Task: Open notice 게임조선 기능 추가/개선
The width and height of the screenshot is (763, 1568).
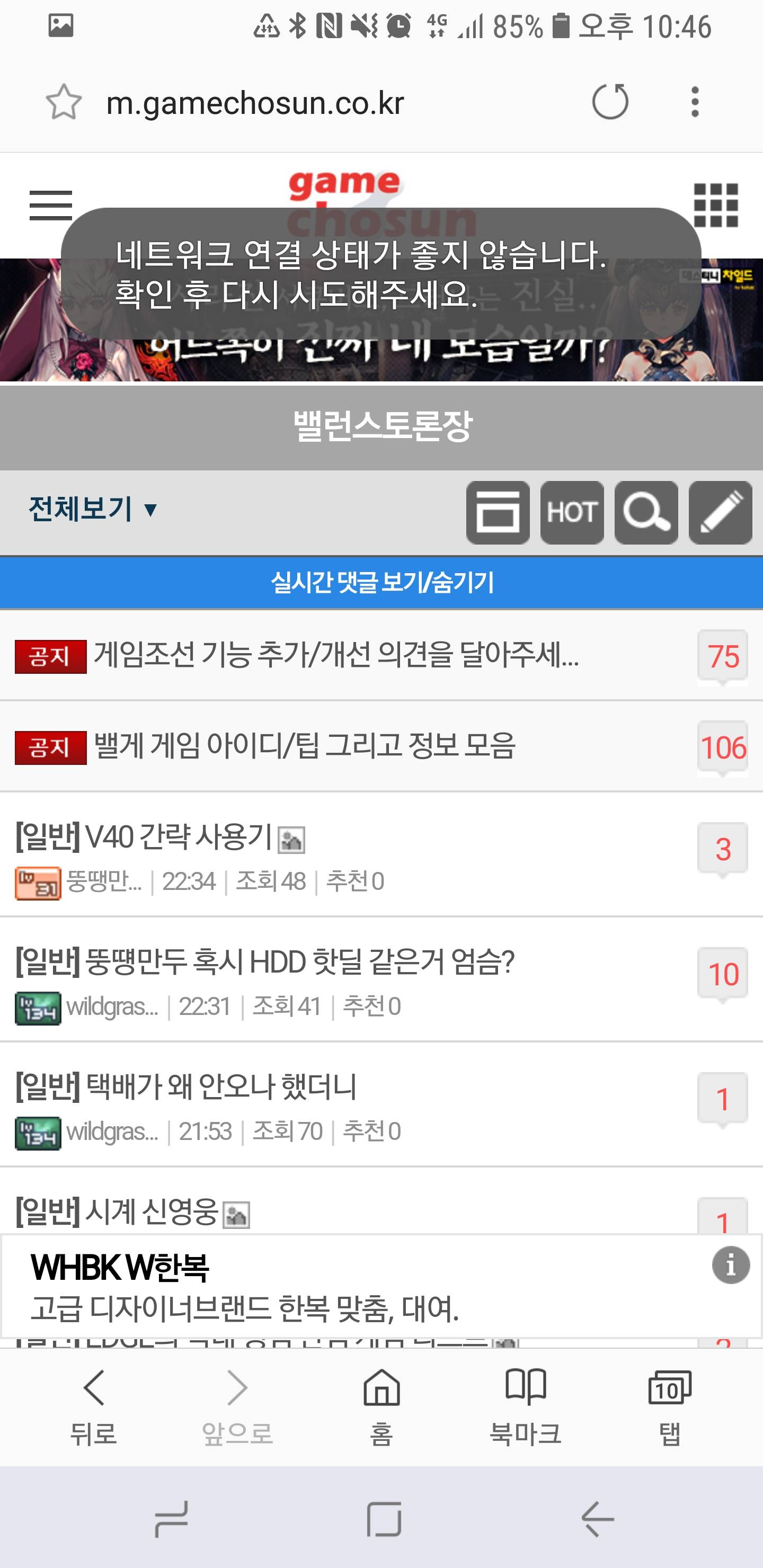Action: (335, 656)
